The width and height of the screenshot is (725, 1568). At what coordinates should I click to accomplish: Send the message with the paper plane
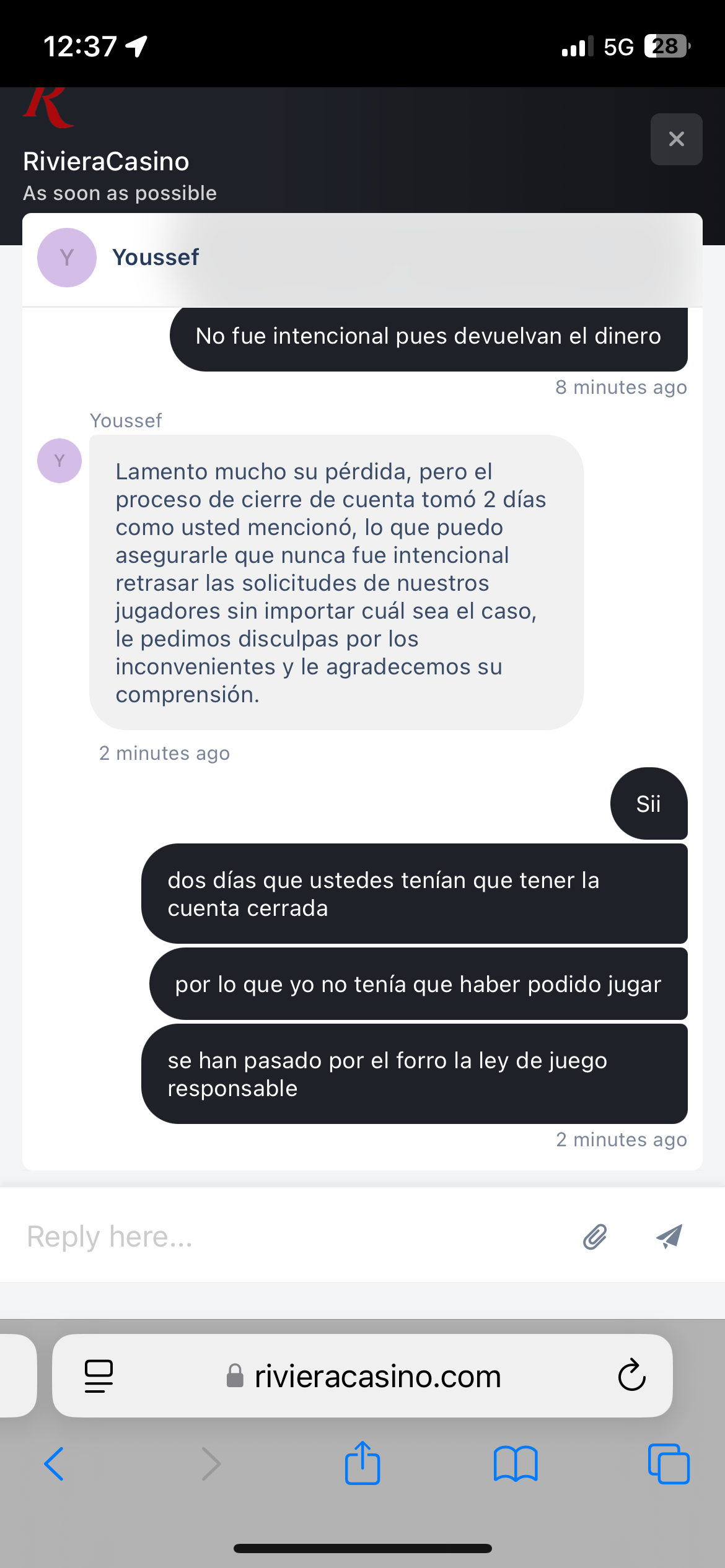pos(669,1237)
